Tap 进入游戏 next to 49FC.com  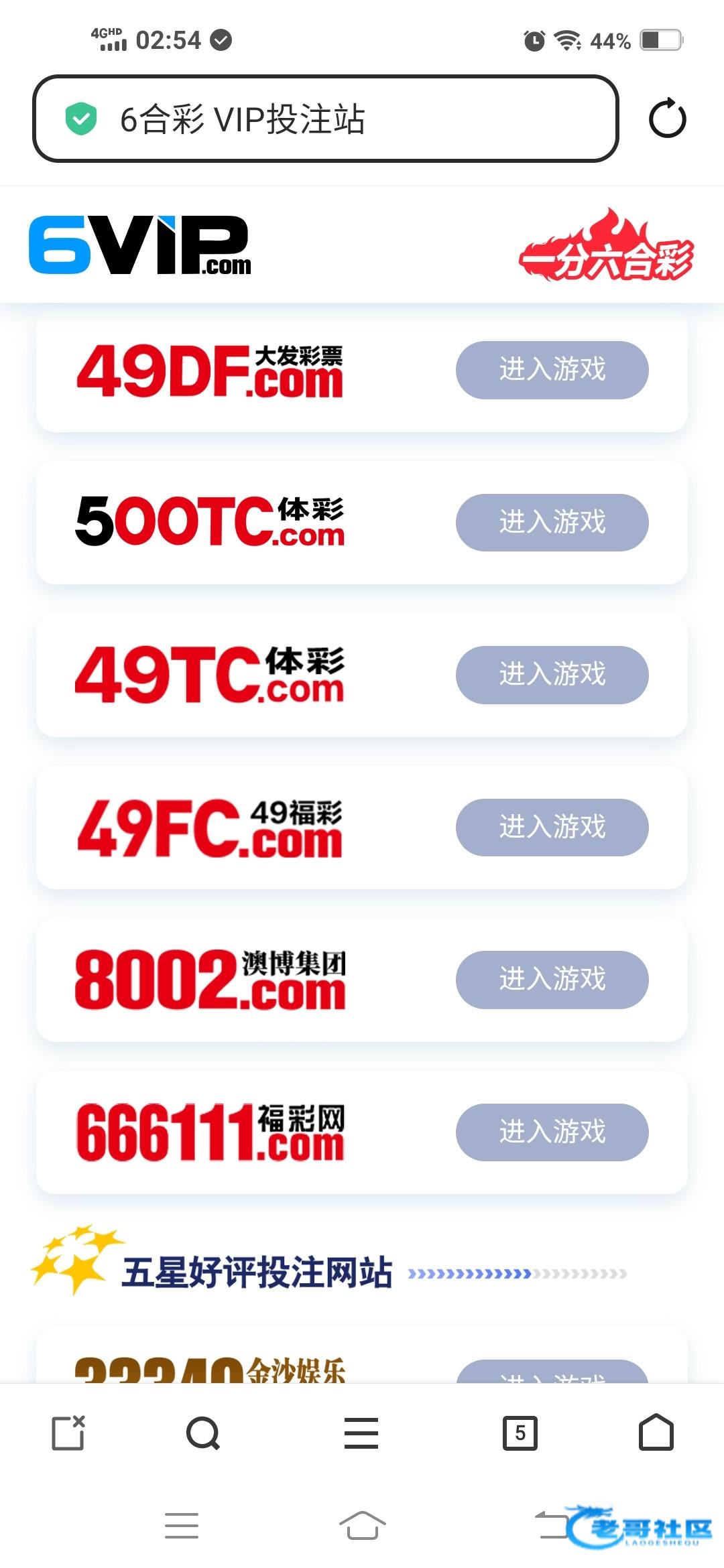coord(552,828)
